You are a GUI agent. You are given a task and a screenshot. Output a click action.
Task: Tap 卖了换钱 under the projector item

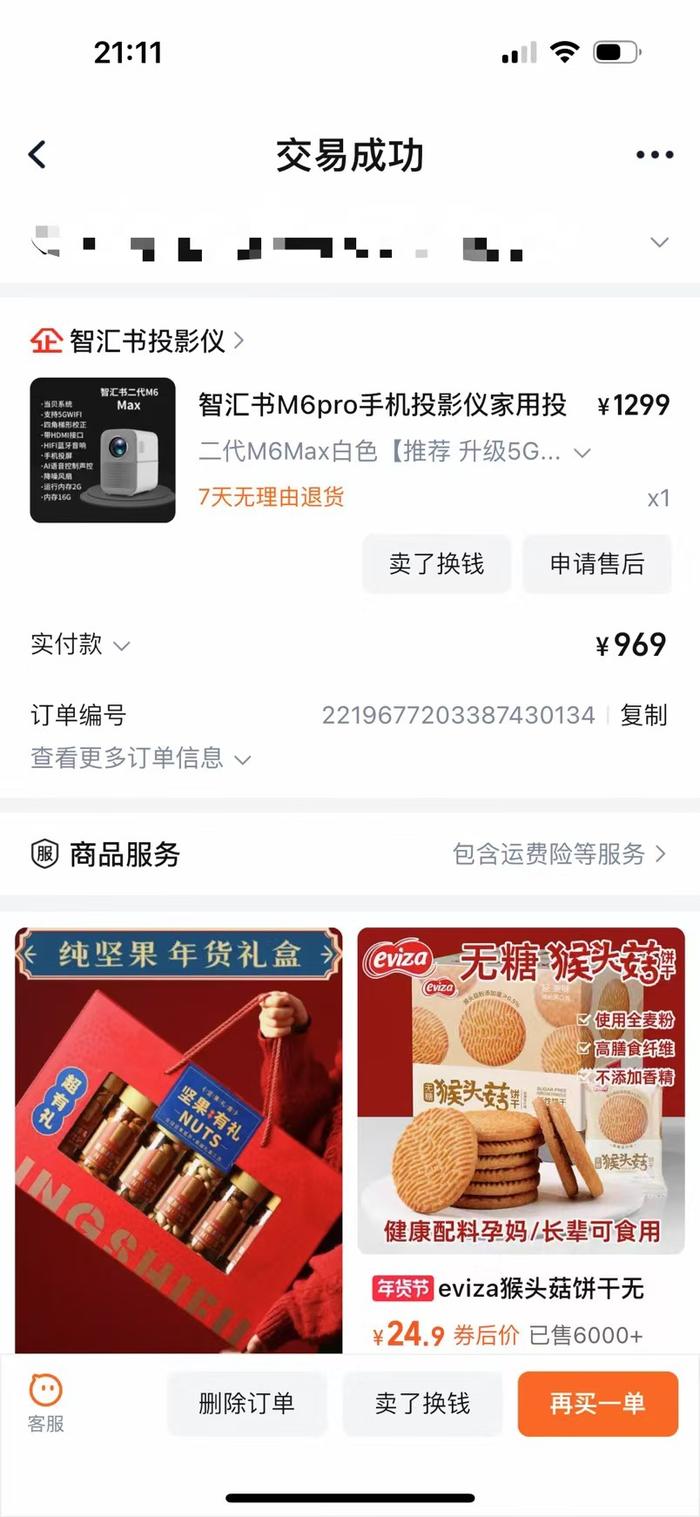[x=436, y=564]
